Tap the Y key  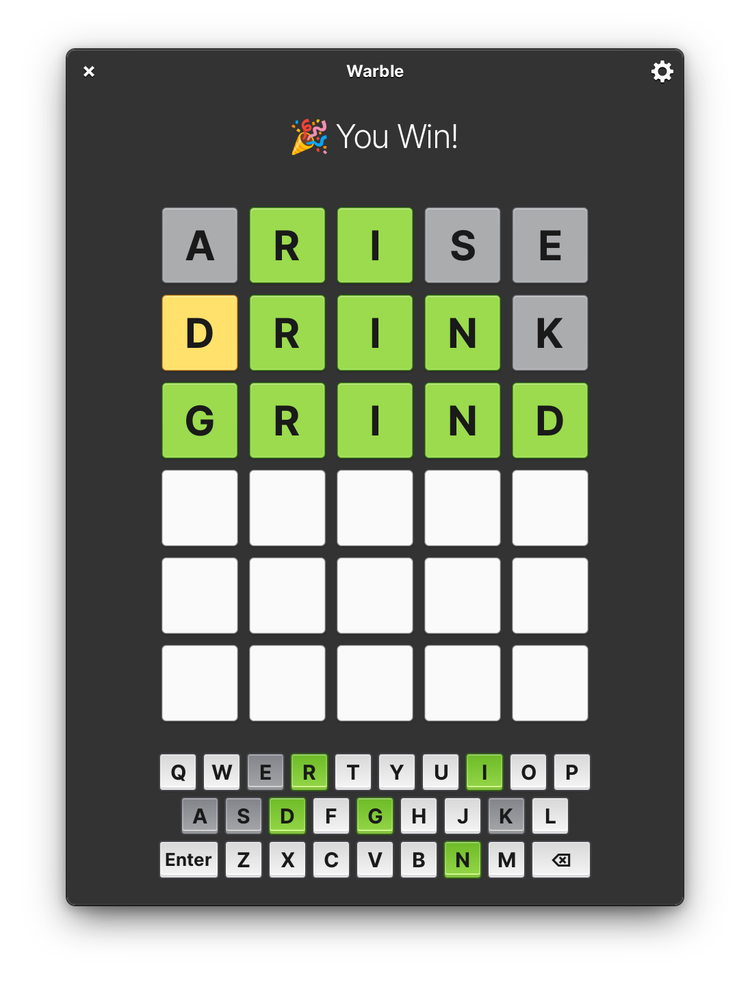tap(397, 772)
